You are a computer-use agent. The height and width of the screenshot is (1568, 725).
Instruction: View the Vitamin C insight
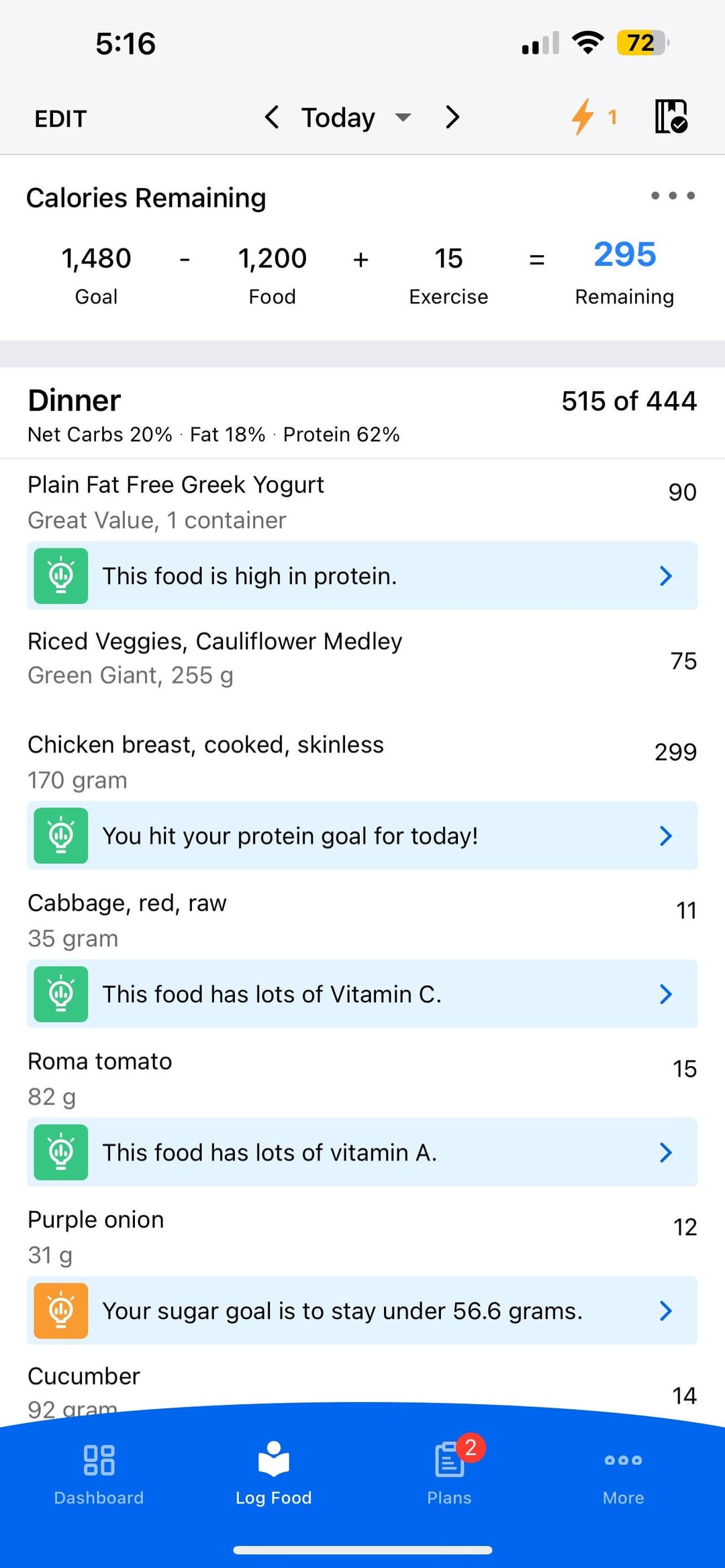tap(362, 994)
